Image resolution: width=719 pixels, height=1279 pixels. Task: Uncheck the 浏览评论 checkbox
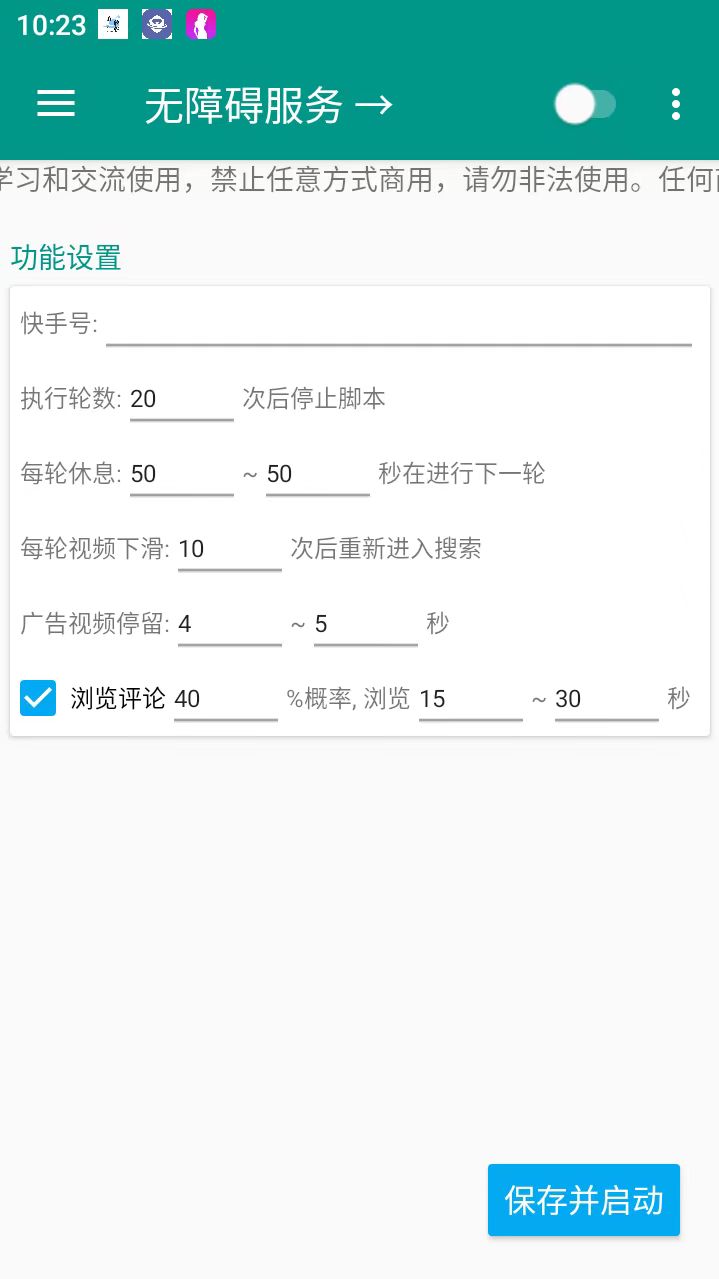click(38, 698)
